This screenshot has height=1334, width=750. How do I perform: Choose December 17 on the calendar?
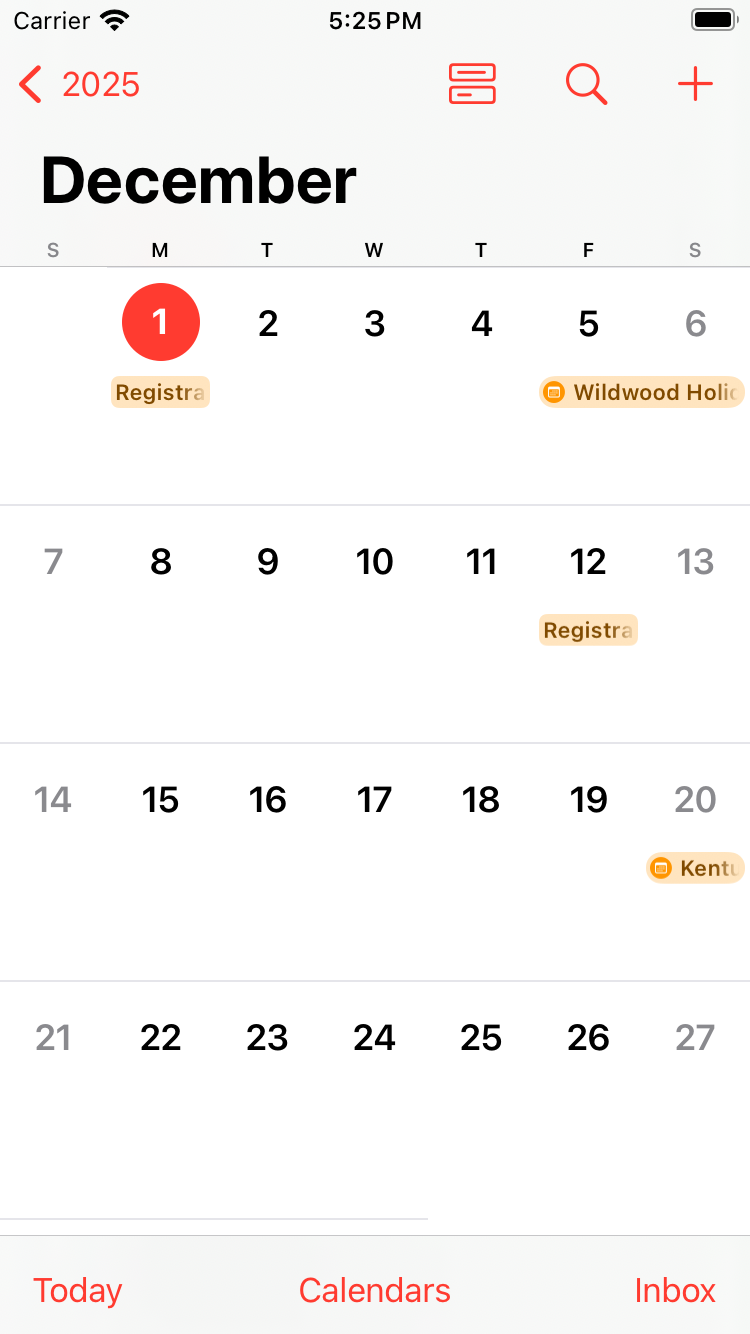click(375, 800)
